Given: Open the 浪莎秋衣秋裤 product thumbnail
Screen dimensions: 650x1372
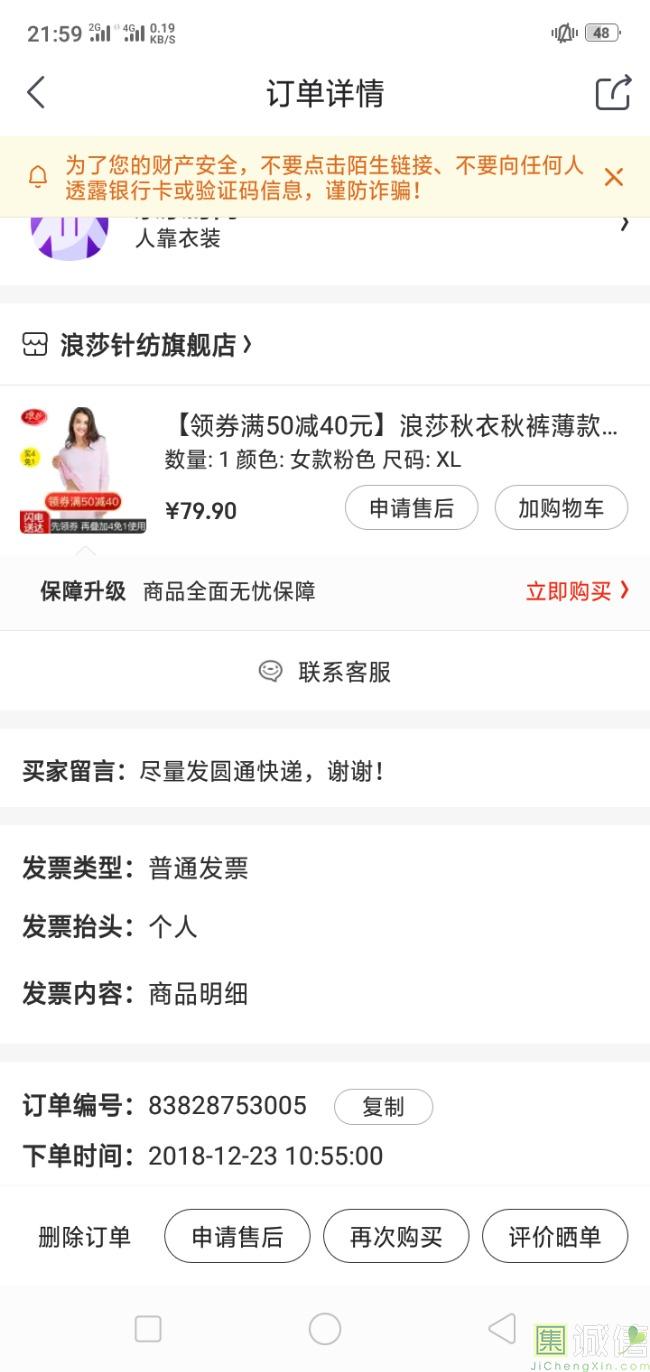Looking at the screenshot, I should (84, 469).
